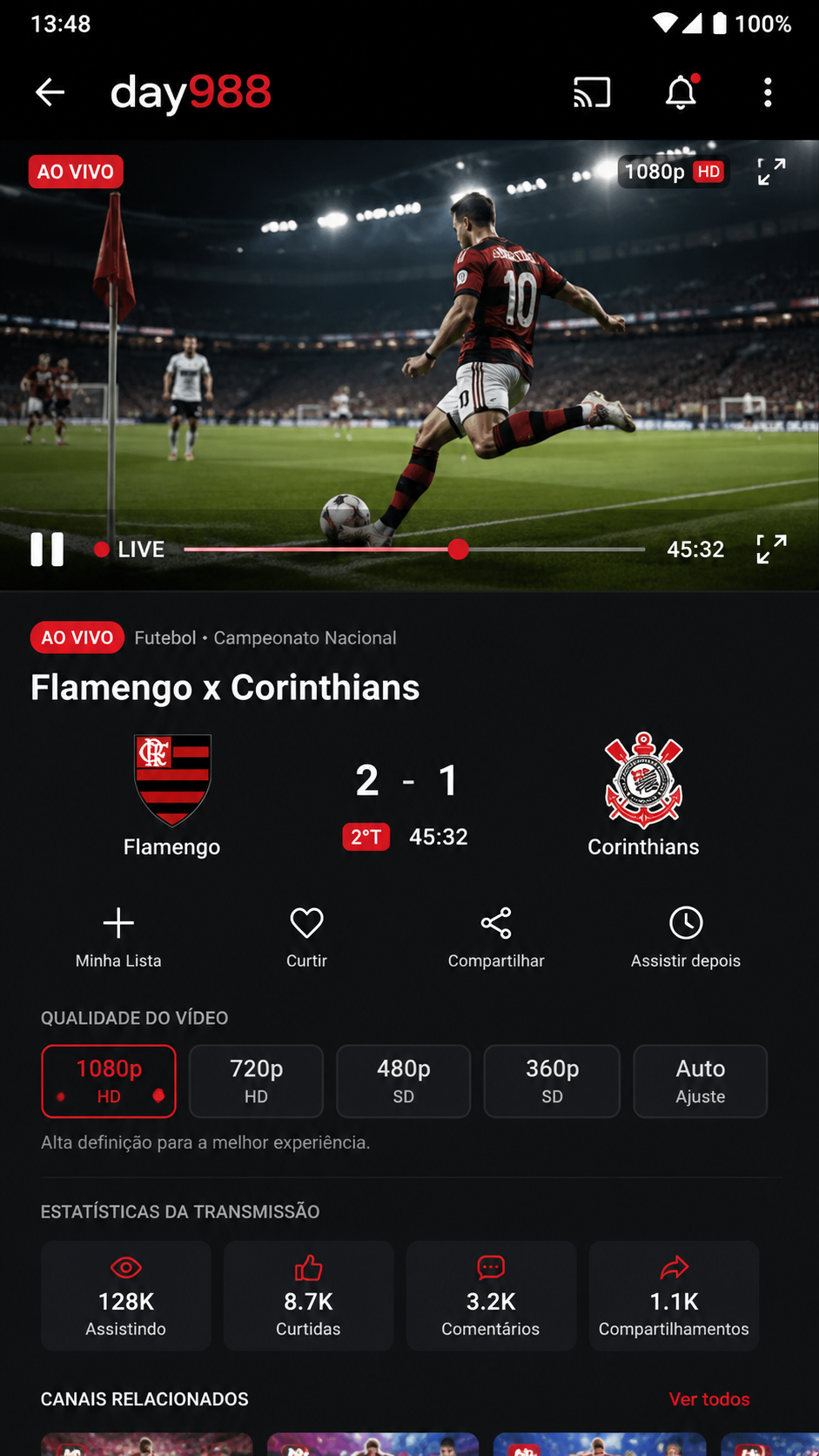The height and width of the screenshot is (1456, 819).
Task: Share the match via Compartilhar
Action: (496, 938)
